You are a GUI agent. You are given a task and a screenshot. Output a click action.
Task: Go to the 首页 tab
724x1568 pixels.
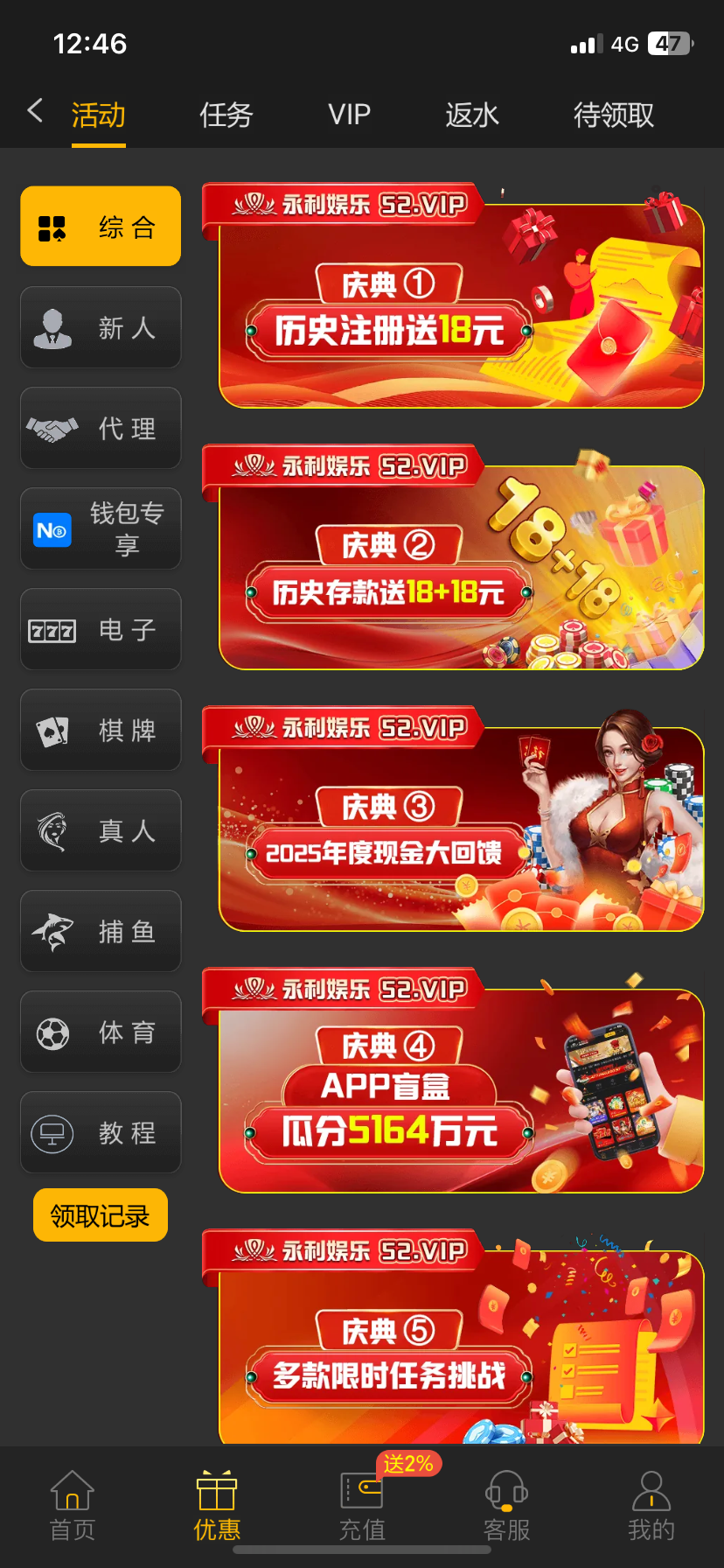point(72,1505)
